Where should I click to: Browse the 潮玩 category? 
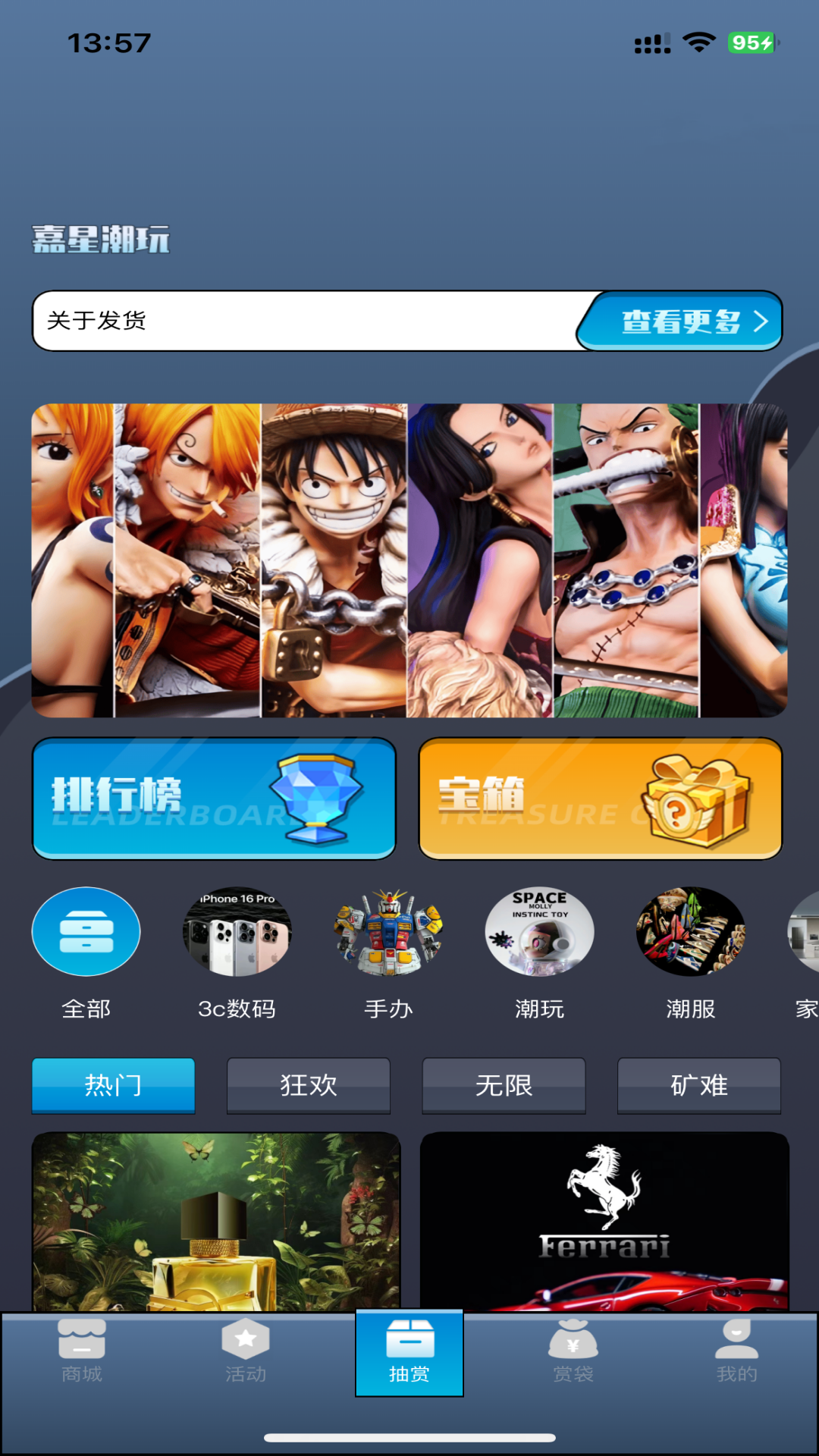(x=539, y=932)
